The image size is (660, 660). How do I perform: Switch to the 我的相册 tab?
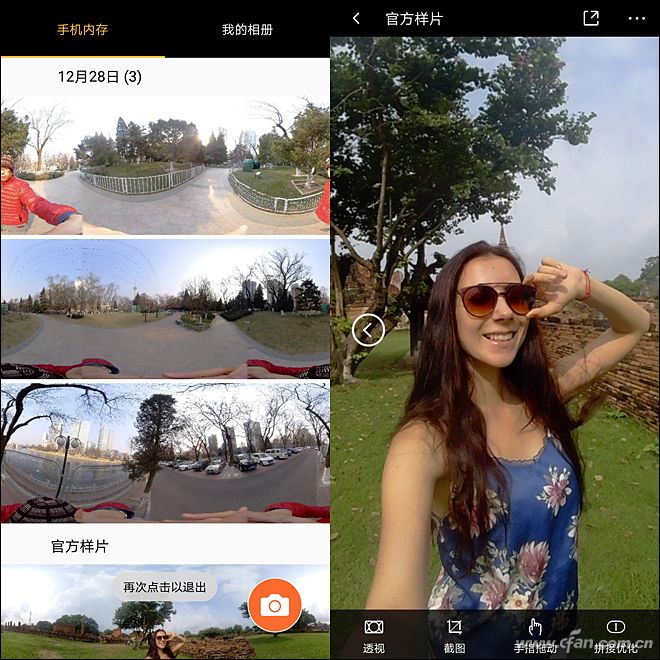247,30
